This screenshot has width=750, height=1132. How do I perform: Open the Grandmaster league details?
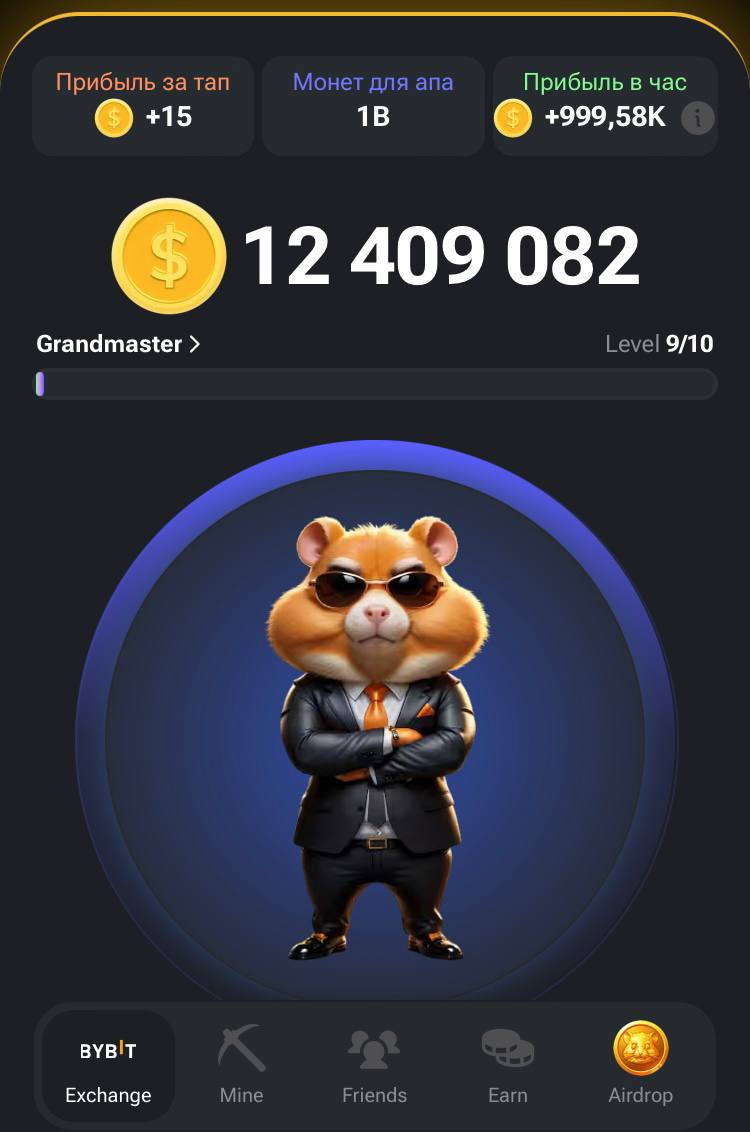click(x=118, y=344)
